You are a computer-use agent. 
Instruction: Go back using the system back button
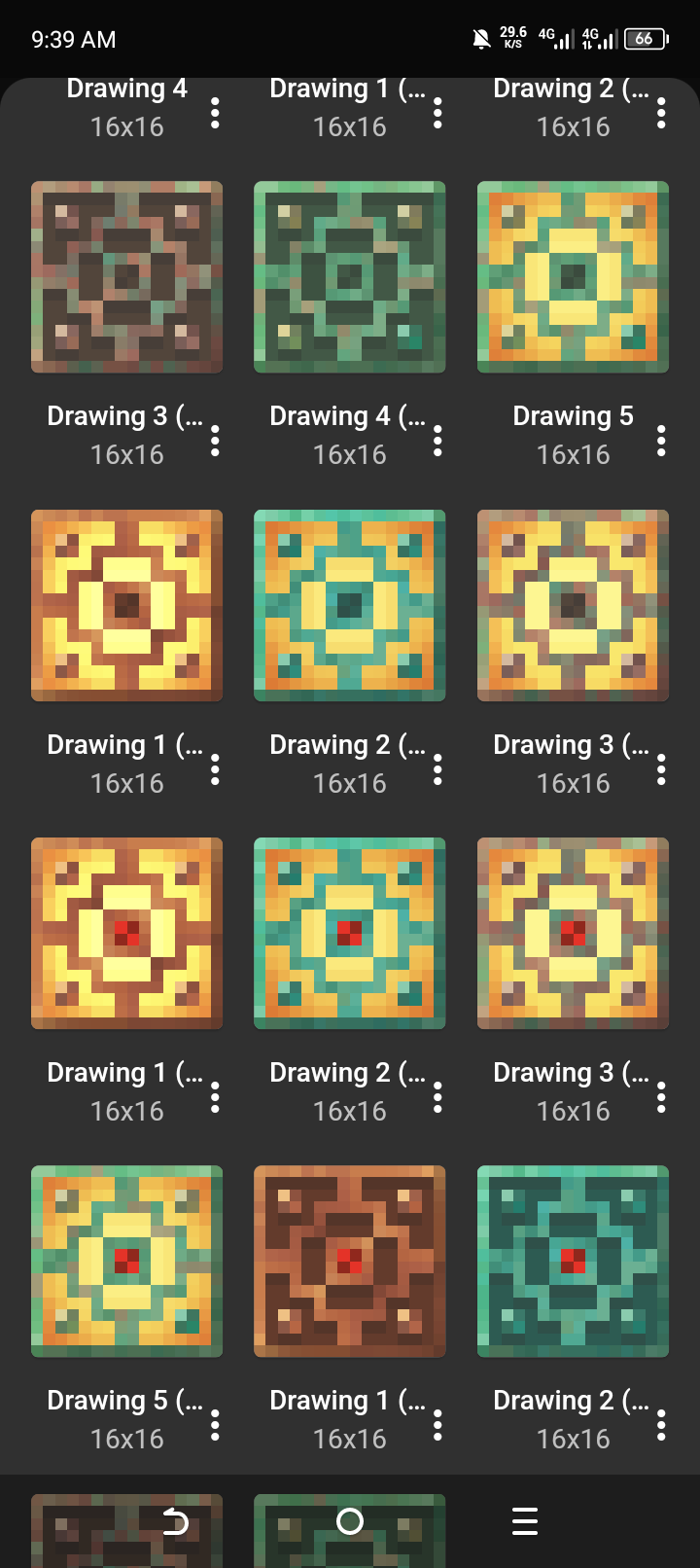175,1521
